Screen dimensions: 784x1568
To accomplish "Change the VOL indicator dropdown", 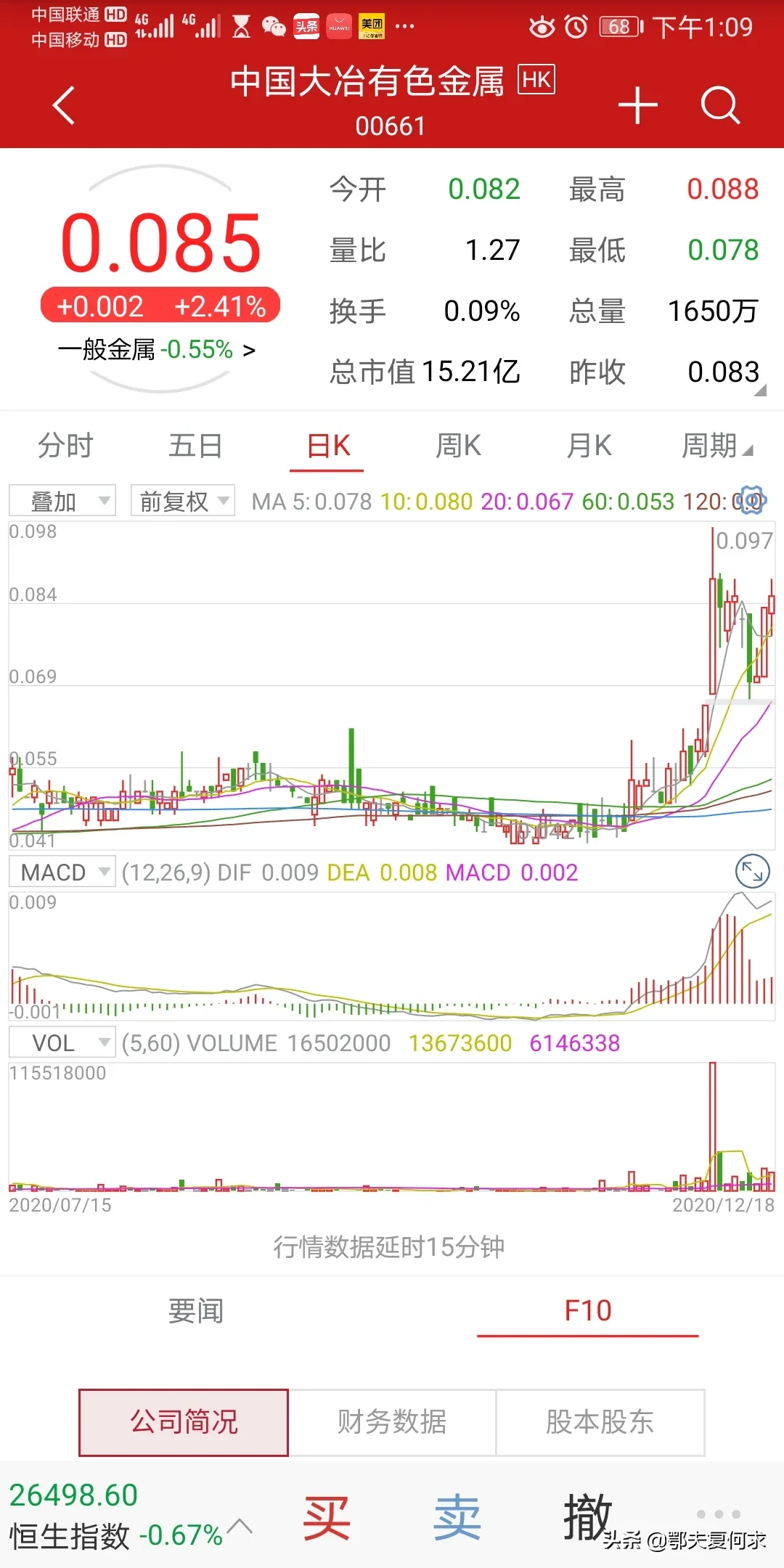I will click(62, 1043).
